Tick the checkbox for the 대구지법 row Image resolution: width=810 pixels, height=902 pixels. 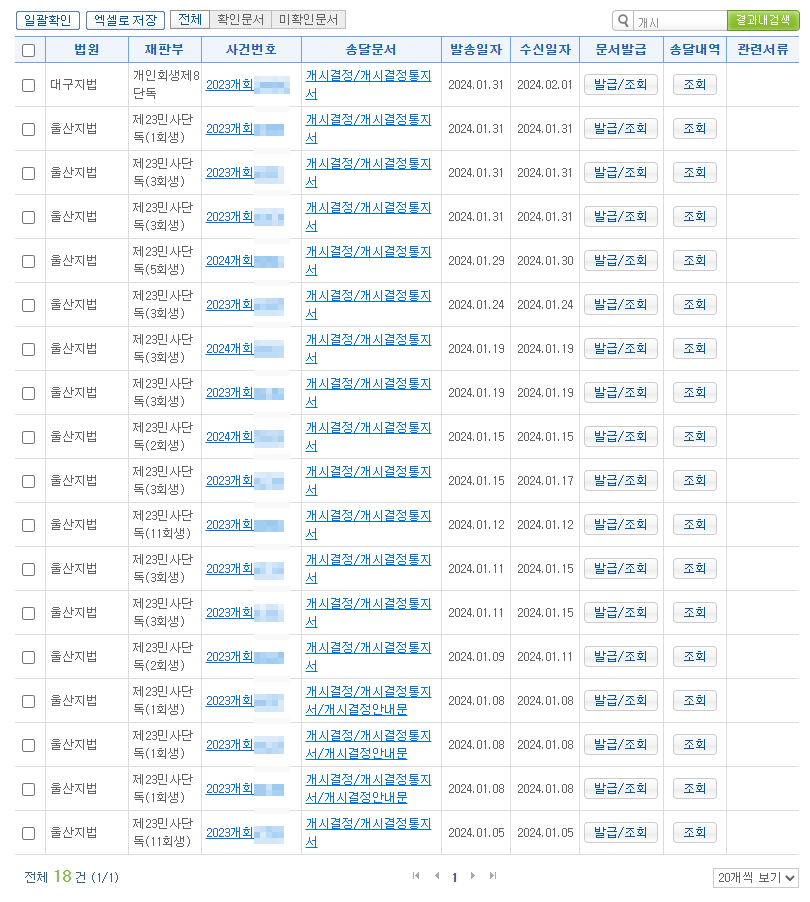point(28,85)
